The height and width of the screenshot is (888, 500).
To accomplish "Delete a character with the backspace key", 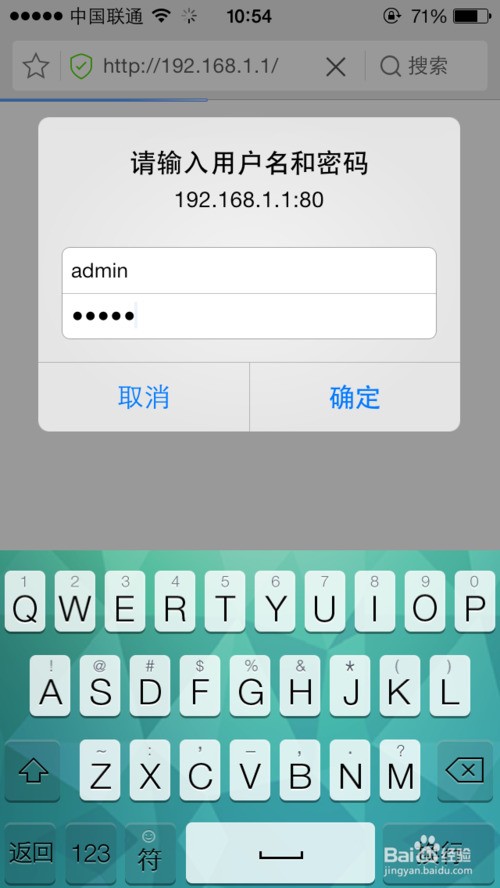I will coord(465,771).
